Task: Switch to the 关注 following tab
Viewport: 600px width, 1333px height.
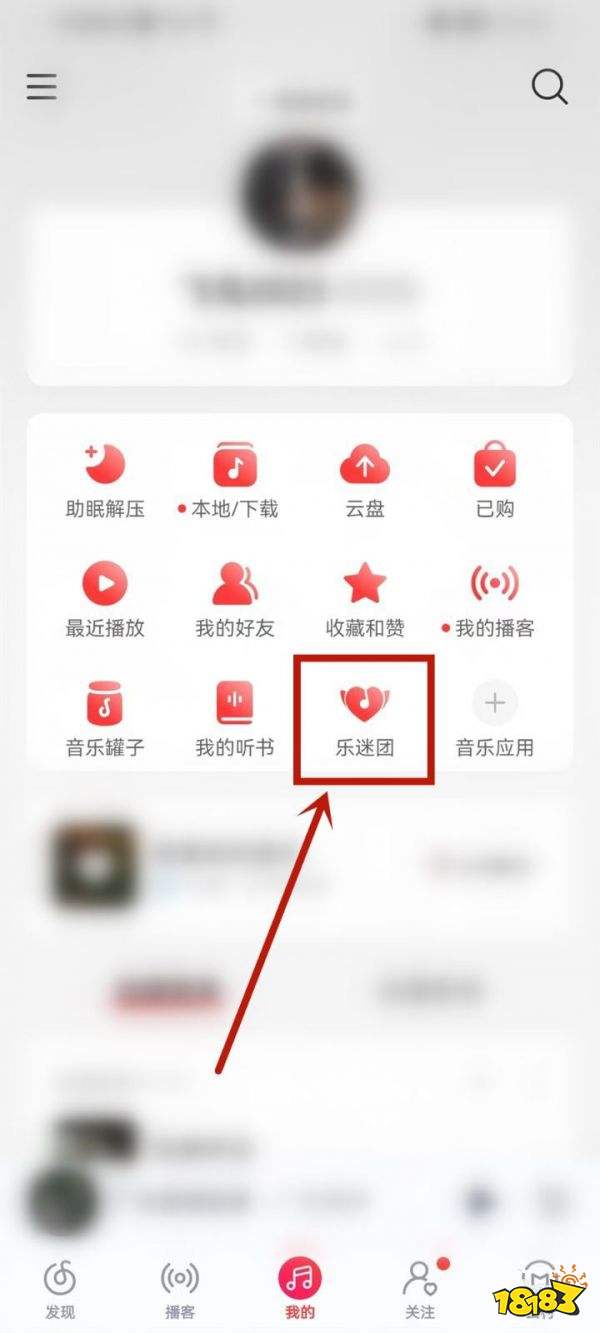Action: tap(420, 1290)
